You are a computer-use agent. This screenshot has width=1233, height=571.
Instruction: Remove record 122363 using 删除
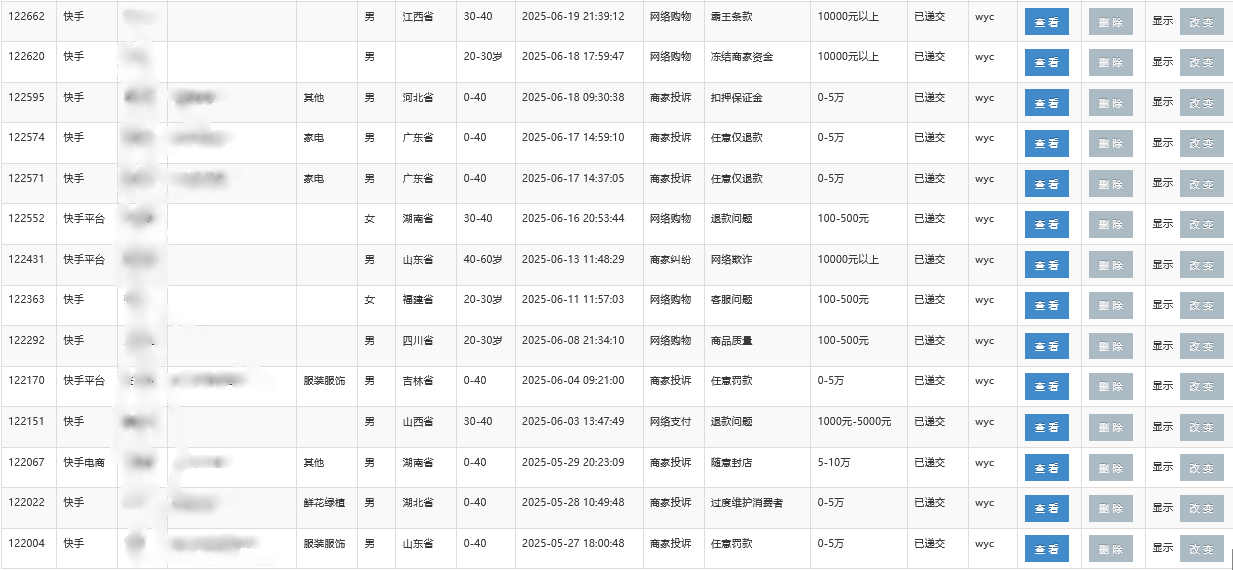click(x=1110, y=306)
